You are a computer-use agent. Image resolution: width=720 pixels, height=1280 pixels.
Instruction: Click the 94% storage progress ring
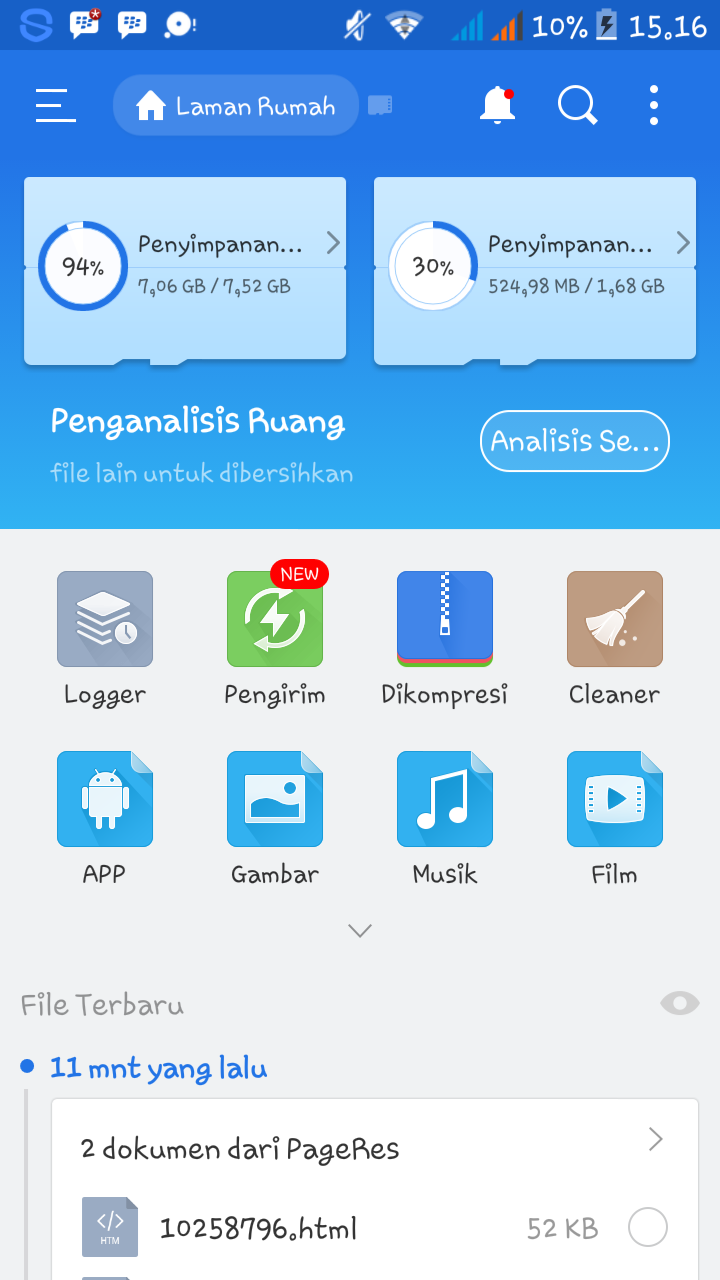[83, 267]
